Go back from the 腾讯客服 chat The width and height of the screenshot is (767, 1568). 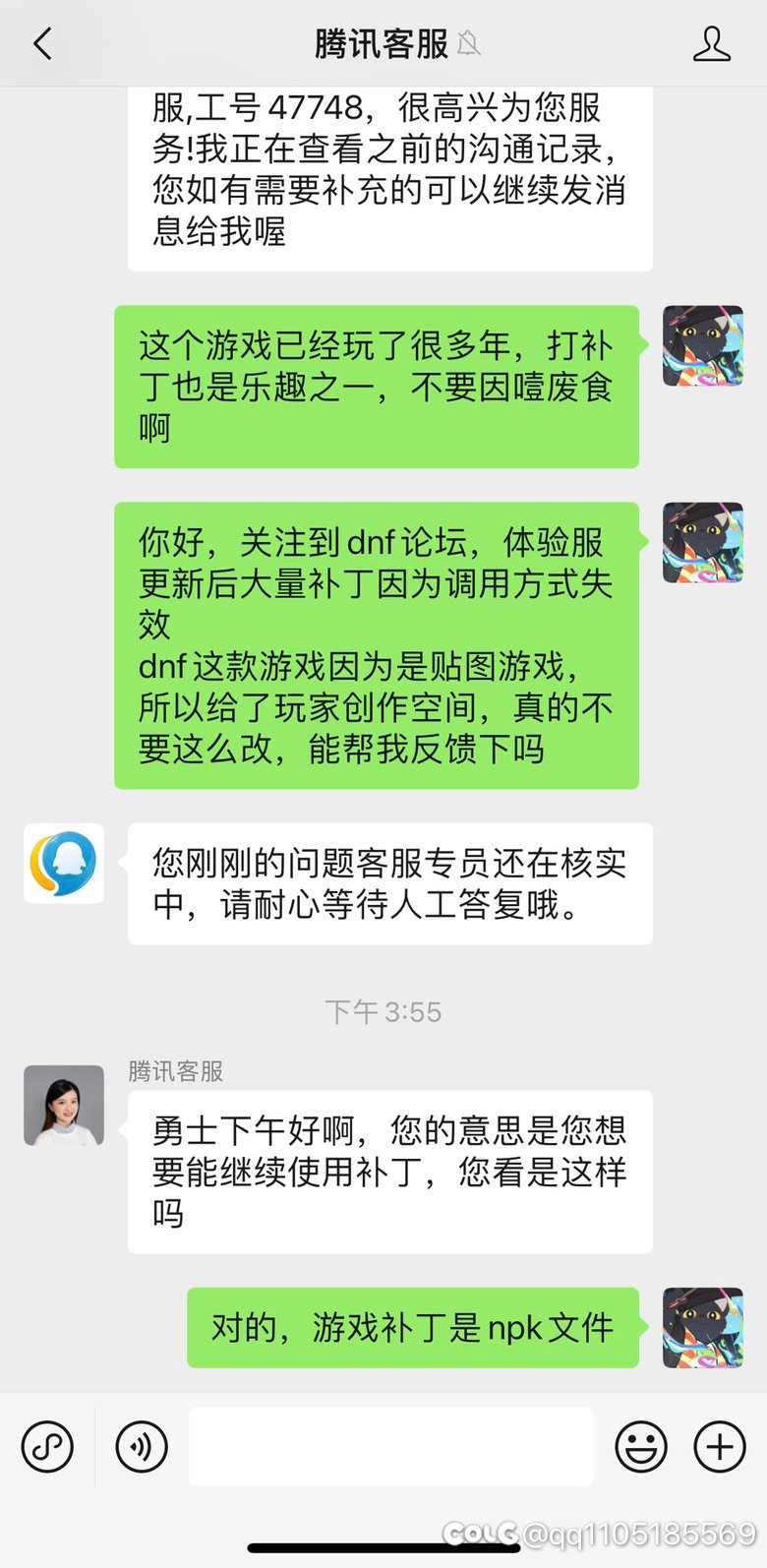pyautogui.click(x=42, y=44)
